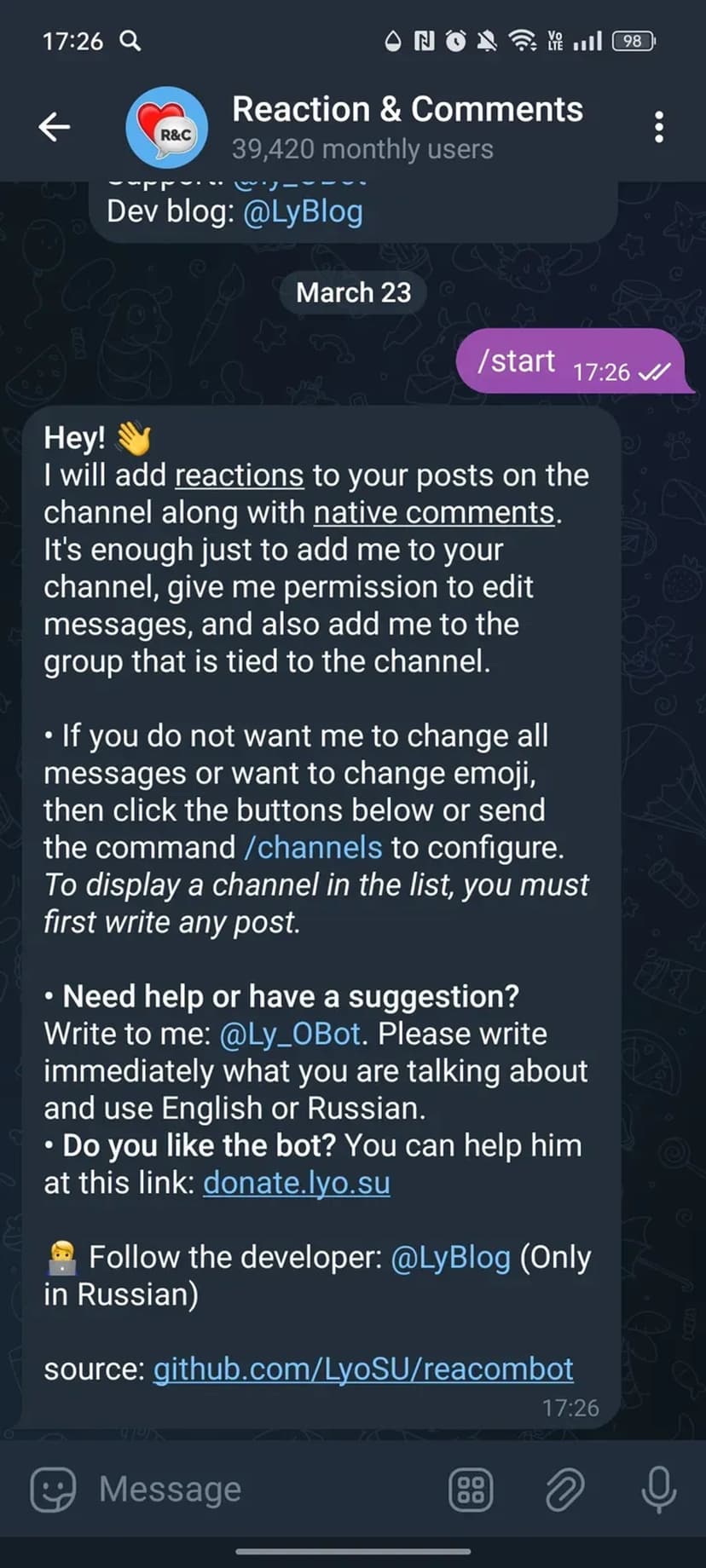Attach a file with the paperclip
706x1568 pixels.
point(564,1490)
